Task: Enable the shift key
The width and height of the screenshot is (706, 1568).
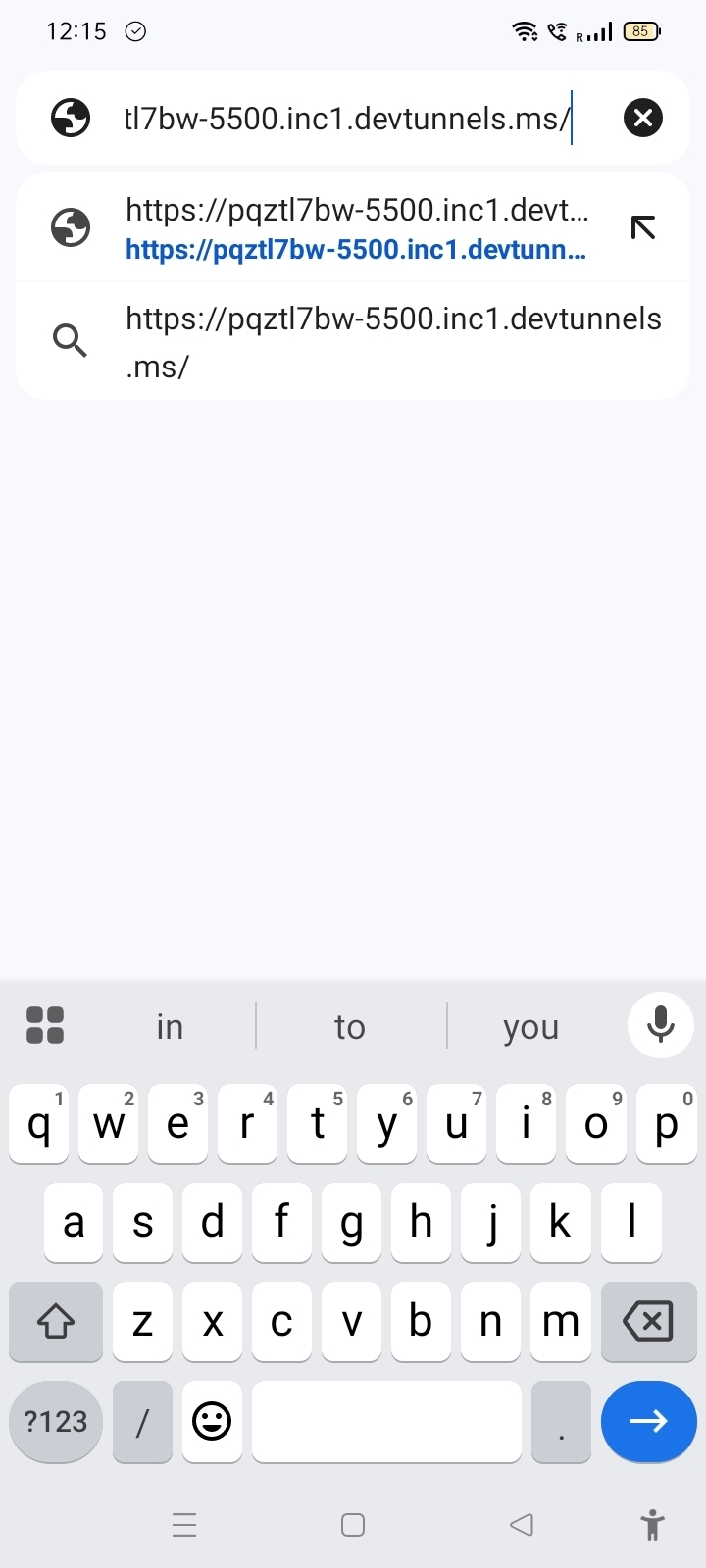Action: coord(56,1321)
